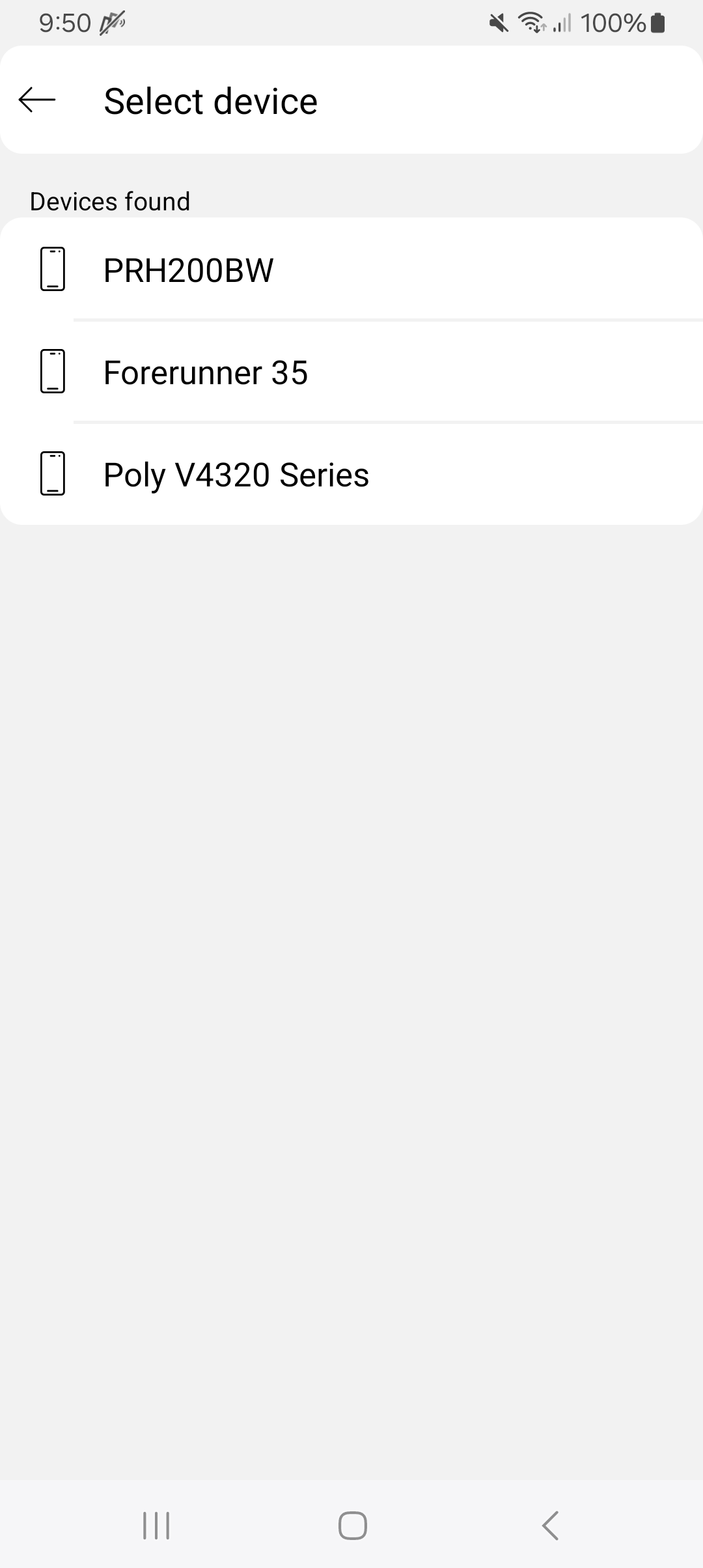Go back from Select device screen

click(x=37, y=100)
